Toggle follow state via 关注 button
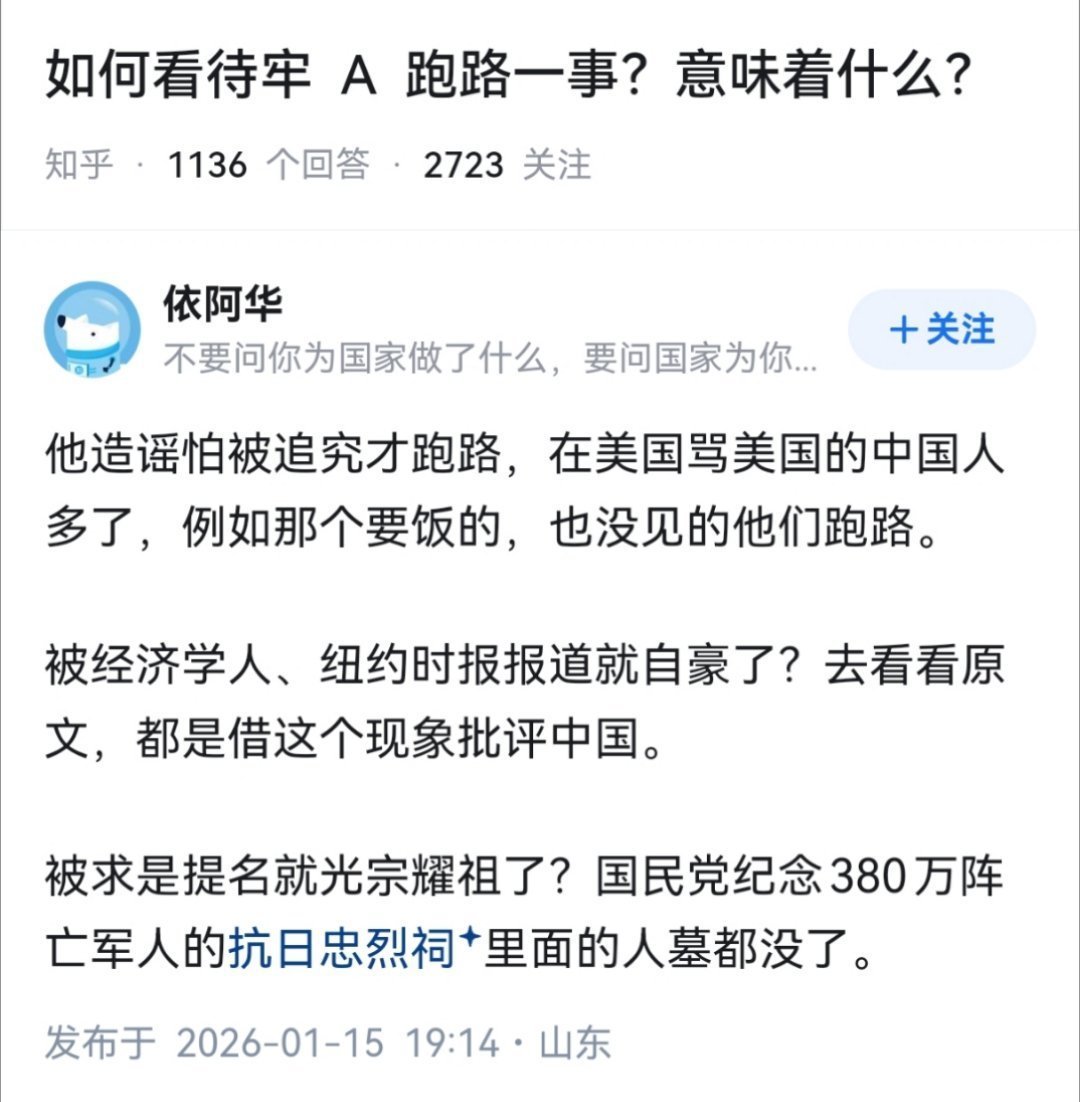Screen dimensions: 1080x1102 tap(945, 329)
